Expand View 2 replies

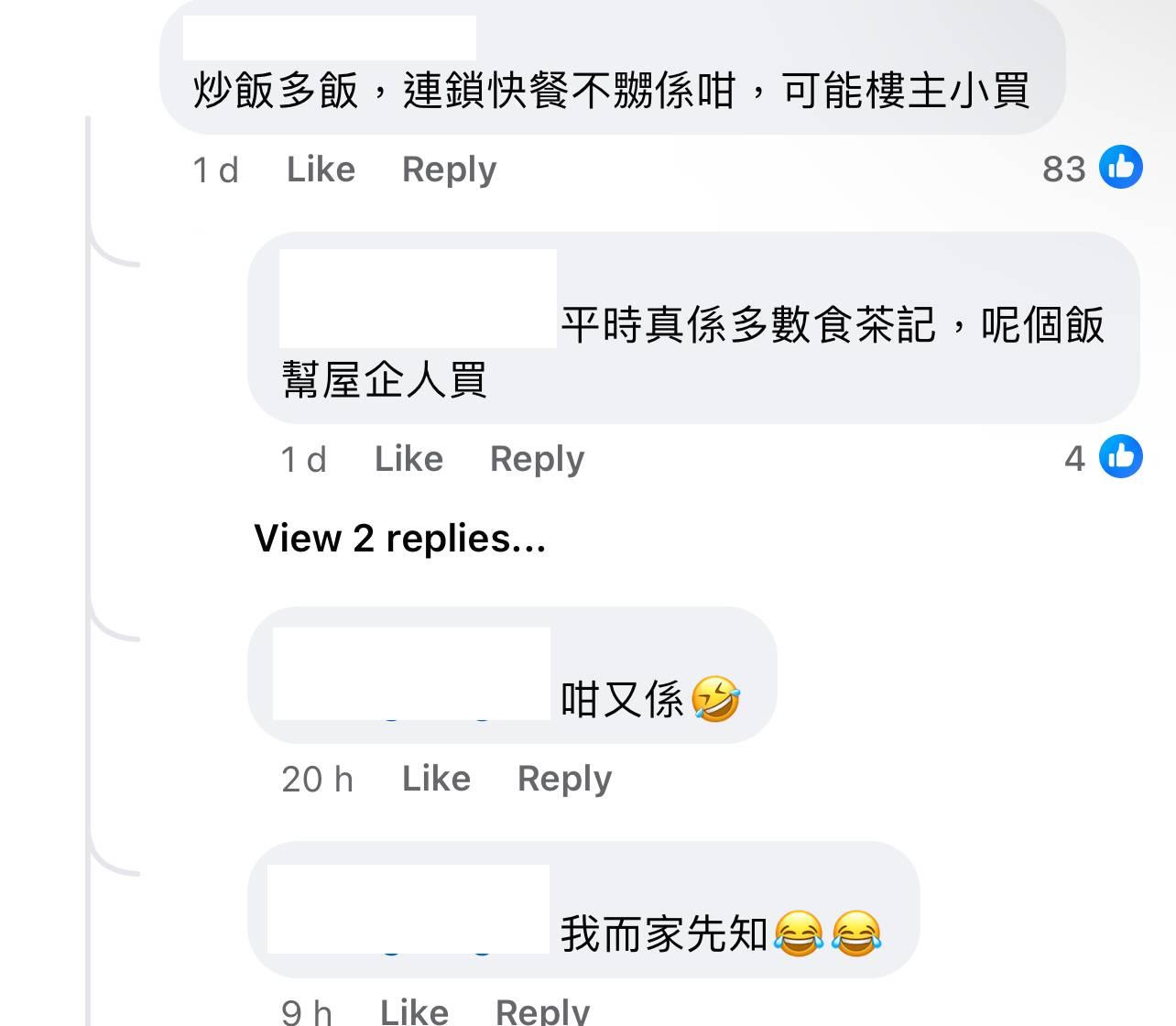[x=399, y=539]
